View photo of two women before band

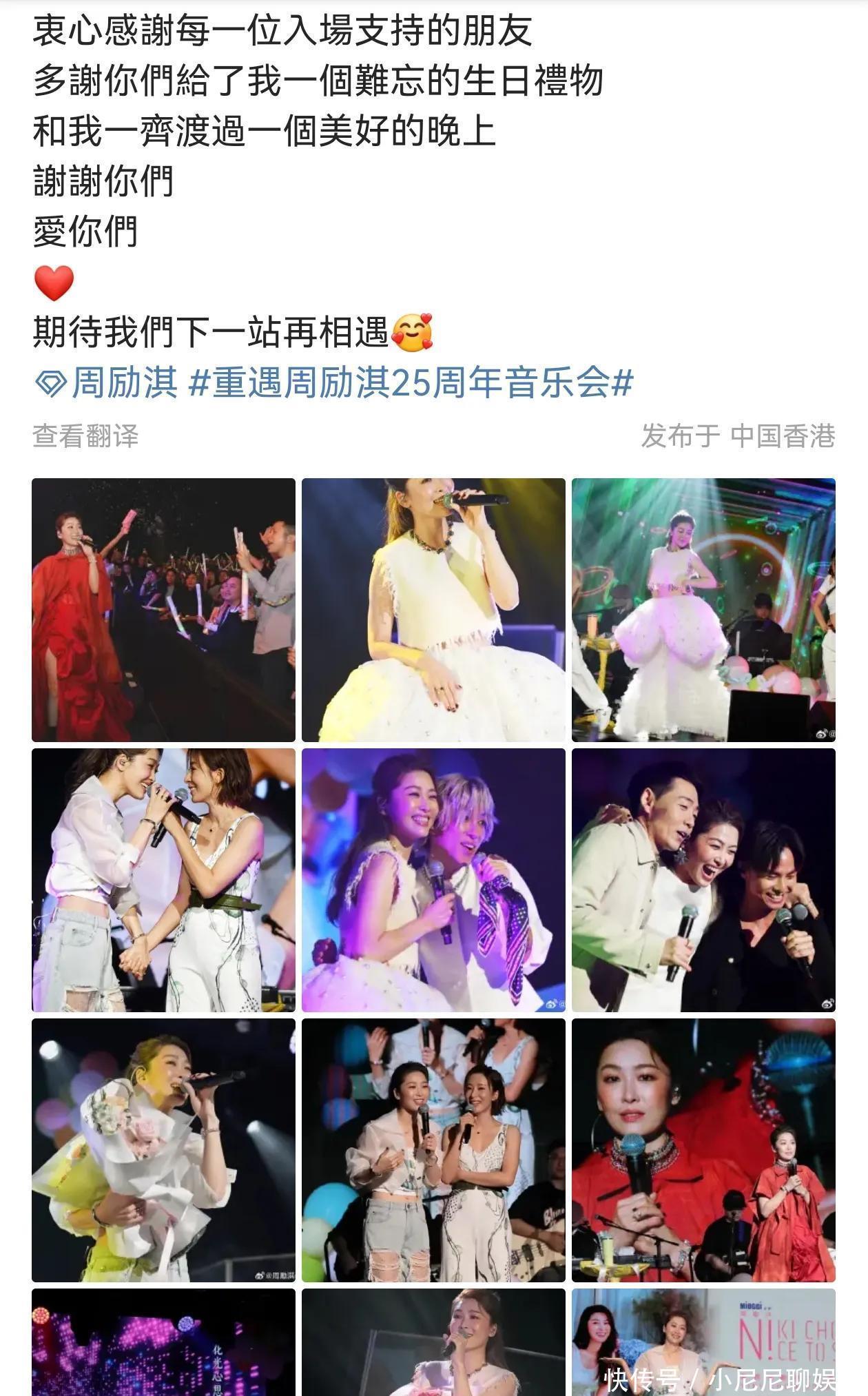pyautogui.click(x=433, y=1150)
